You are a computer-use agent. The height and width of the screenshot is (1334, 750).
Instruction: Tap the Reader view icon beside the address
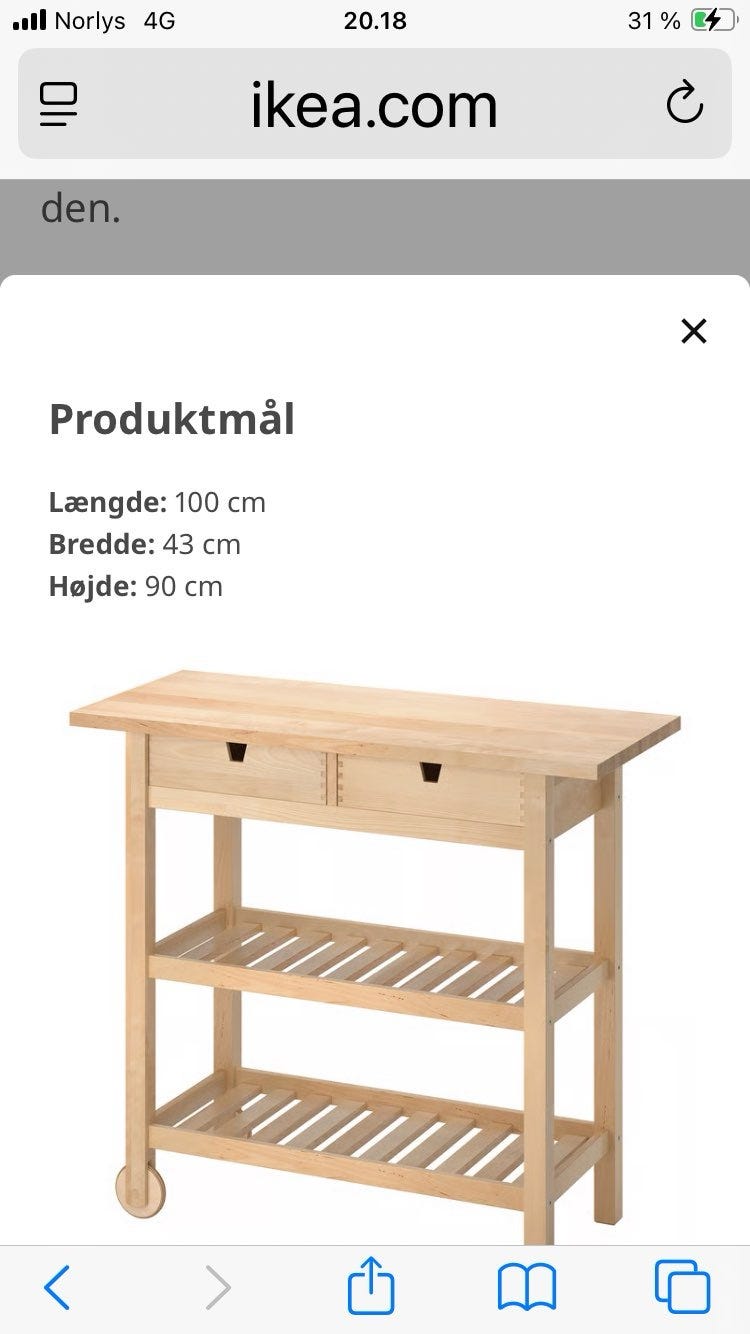pos(58,103)
